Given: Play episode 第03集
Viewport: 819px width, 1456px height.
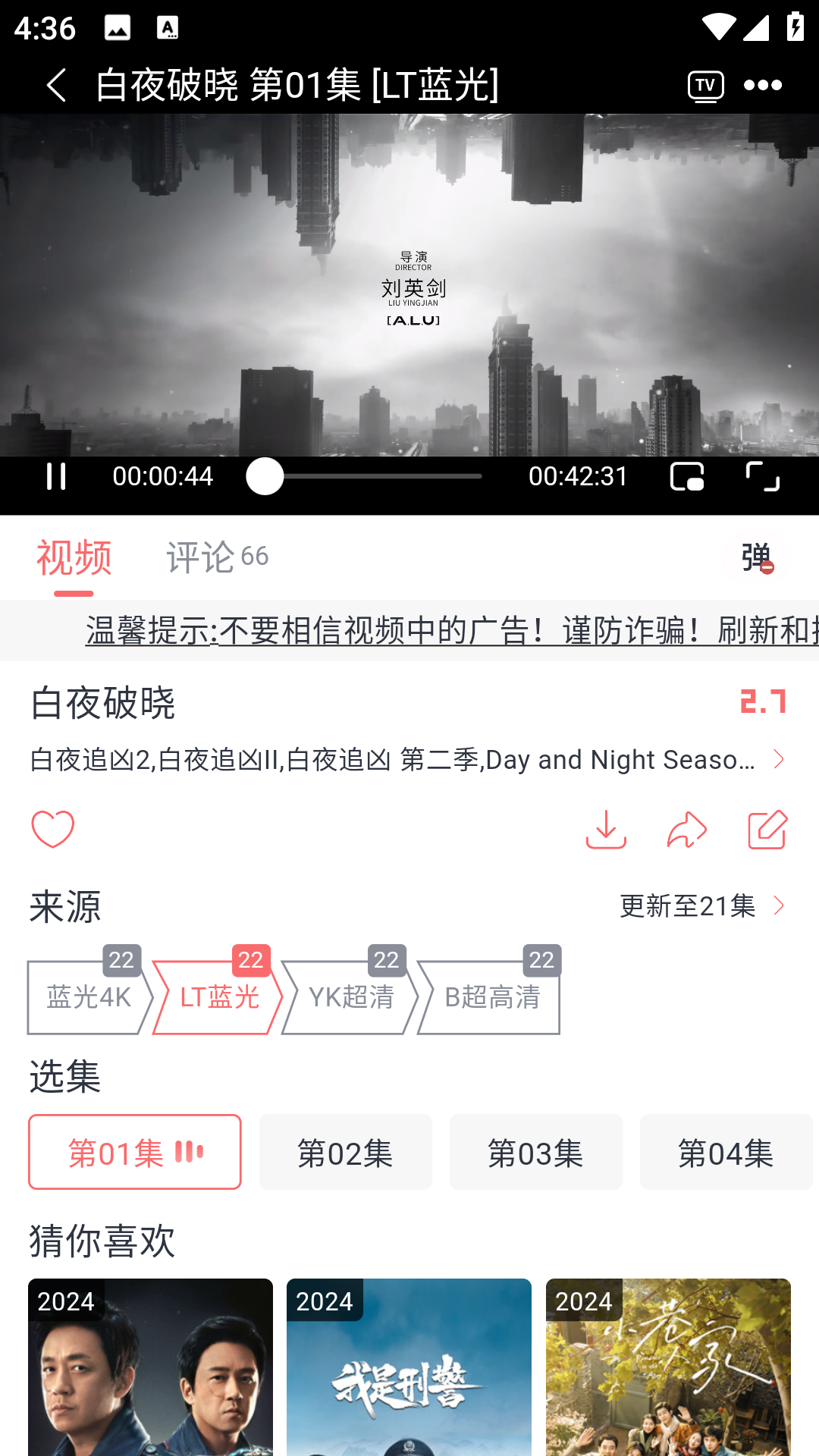Looking at the screenshot, I should click(536, 1153).
